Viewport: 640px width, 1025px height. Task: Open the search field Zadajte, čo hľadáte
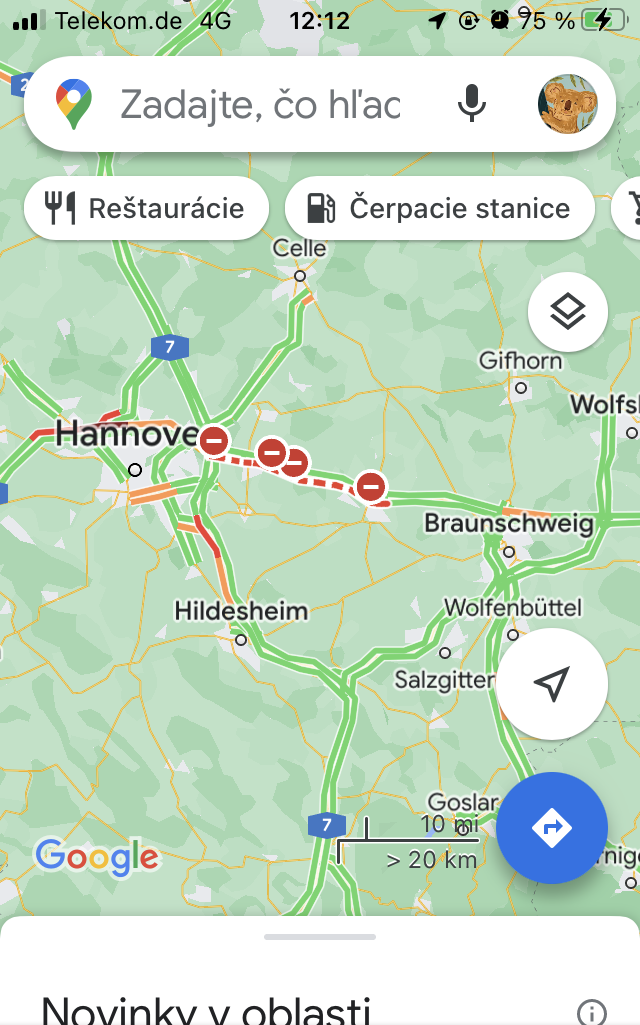click(260, 104)
